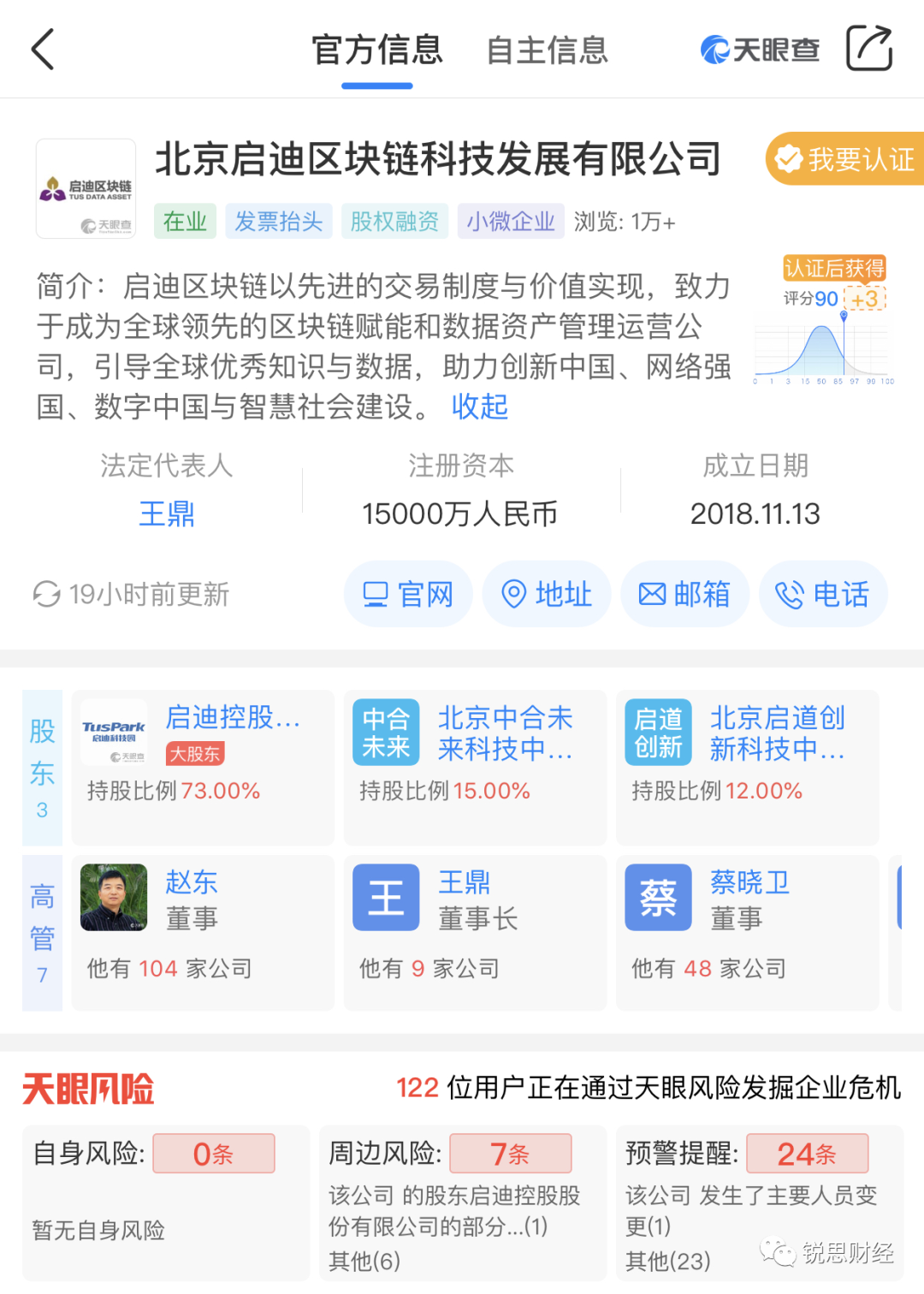
Task: Open legal representative 王鼎's profile
Action: [167, 513]
